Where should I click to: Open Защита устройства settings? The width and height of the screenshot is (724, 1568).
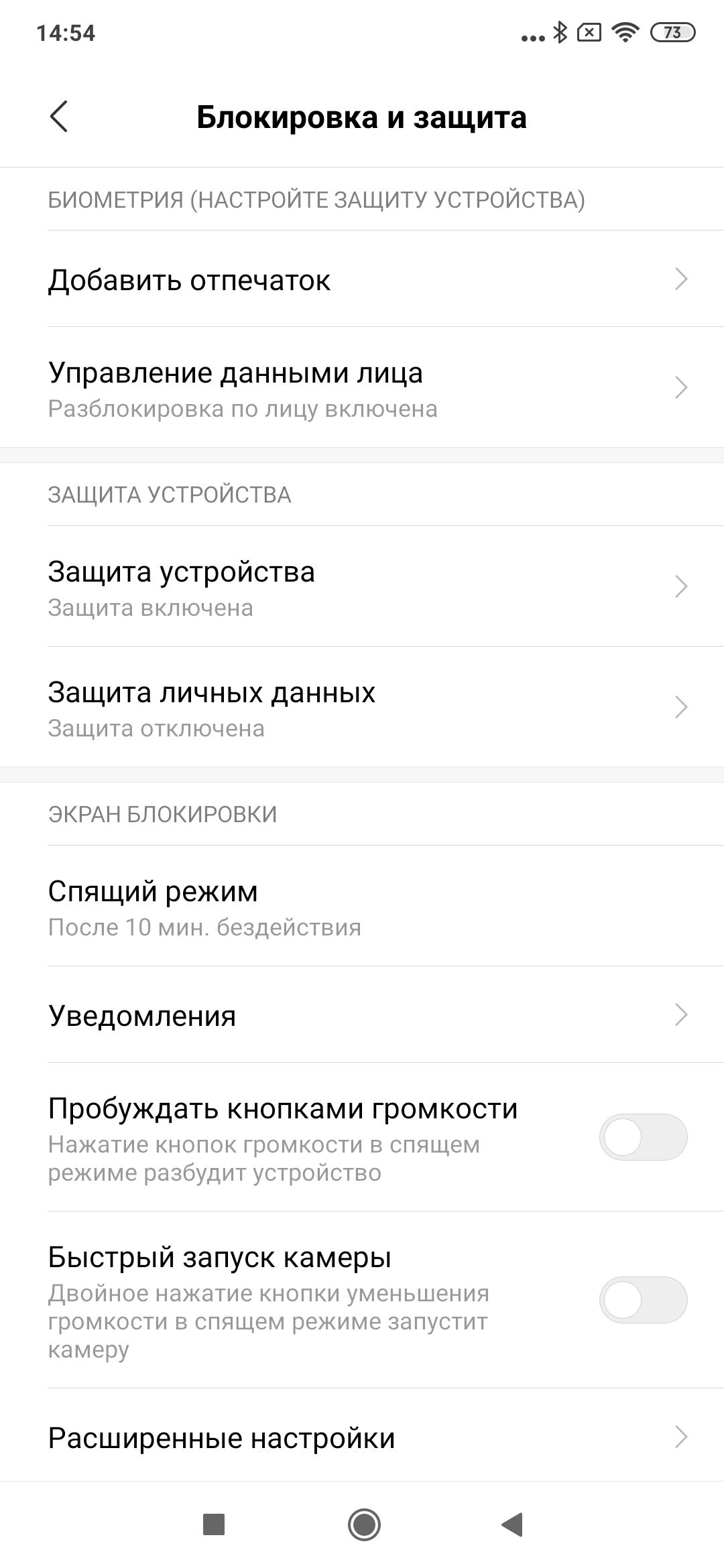point(362,587)
